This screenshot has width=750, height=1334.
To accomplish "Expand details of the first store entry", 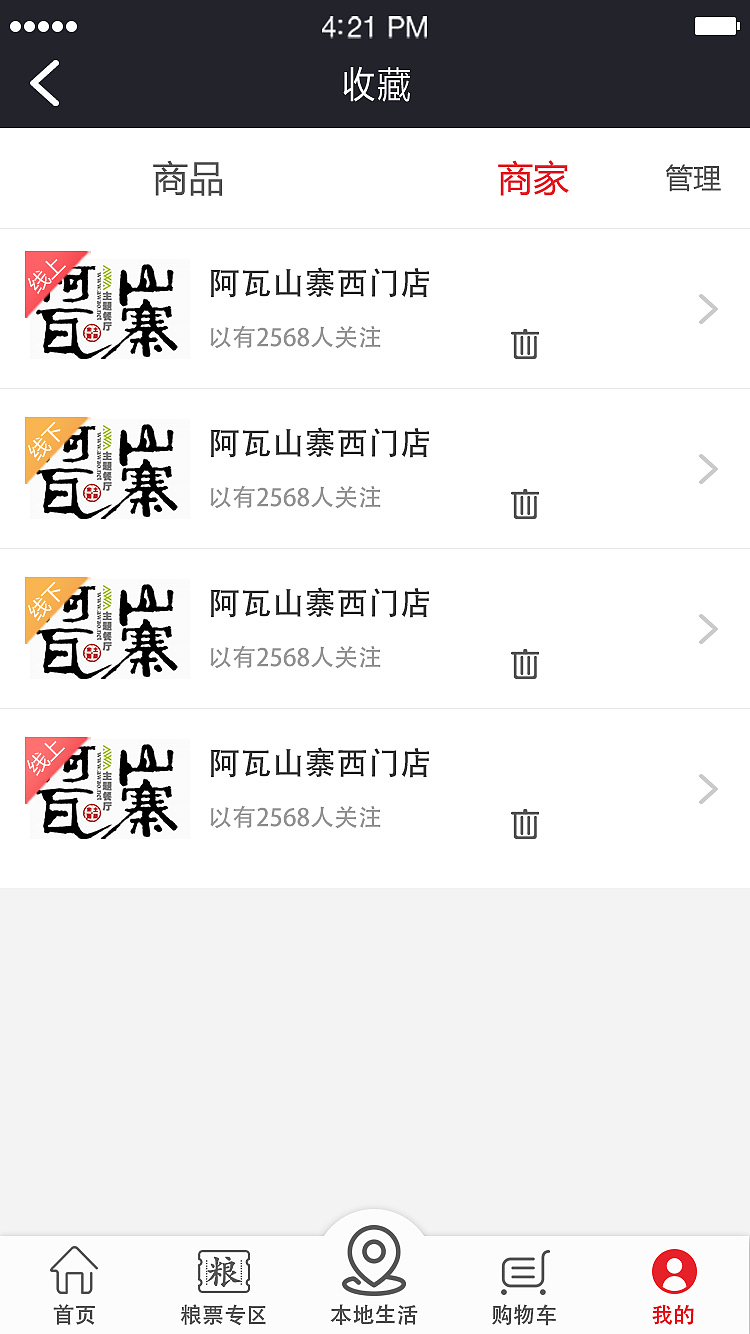I will [707, 308].
